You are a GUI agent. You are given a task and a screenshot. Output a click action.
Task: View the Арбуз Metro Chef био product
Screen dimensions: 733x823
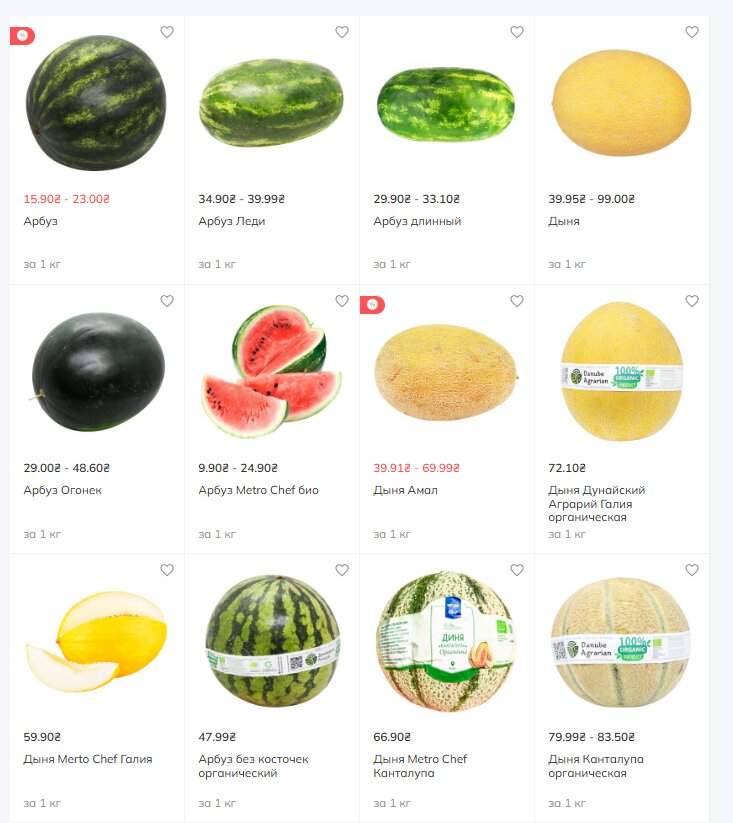pos(271,372)
